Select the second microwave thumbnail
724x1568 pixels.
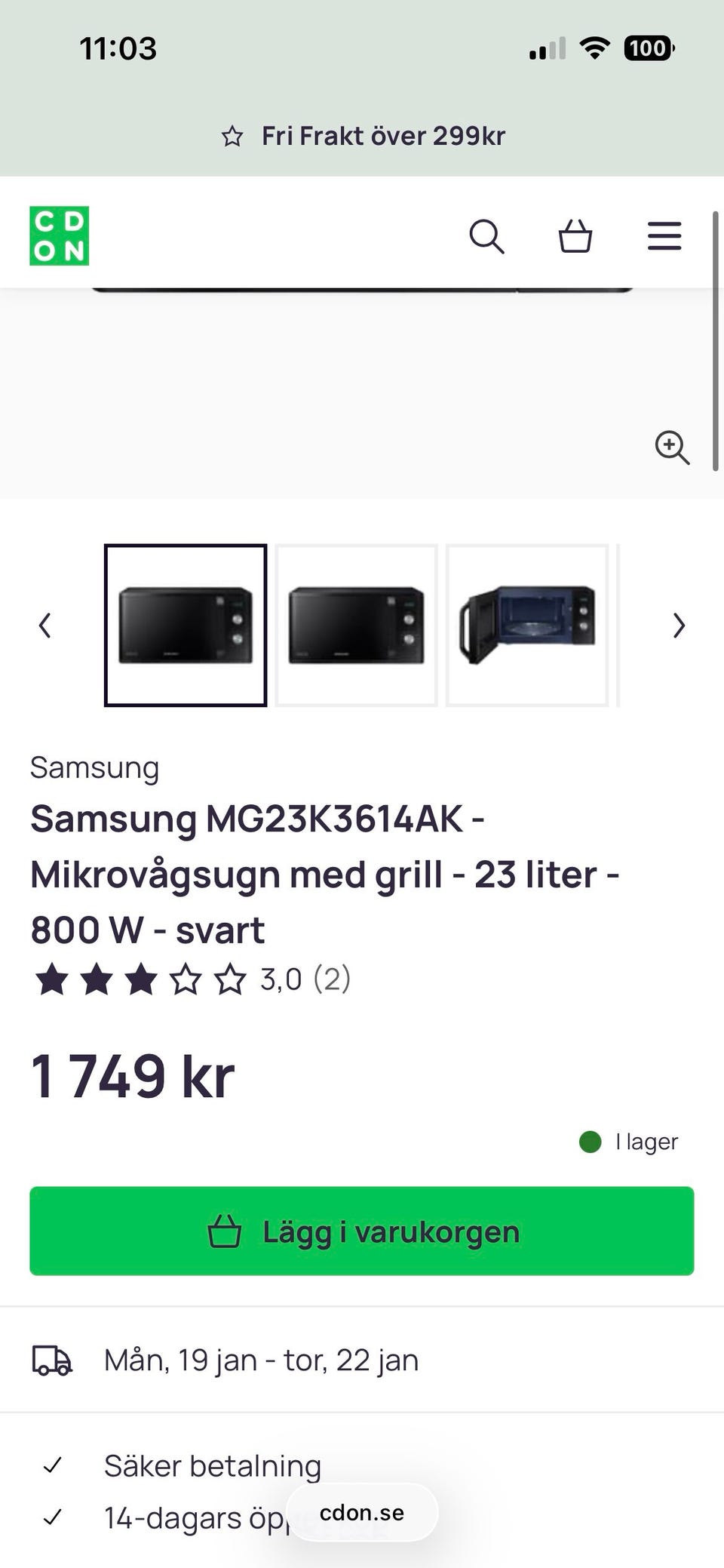(356, 626)
